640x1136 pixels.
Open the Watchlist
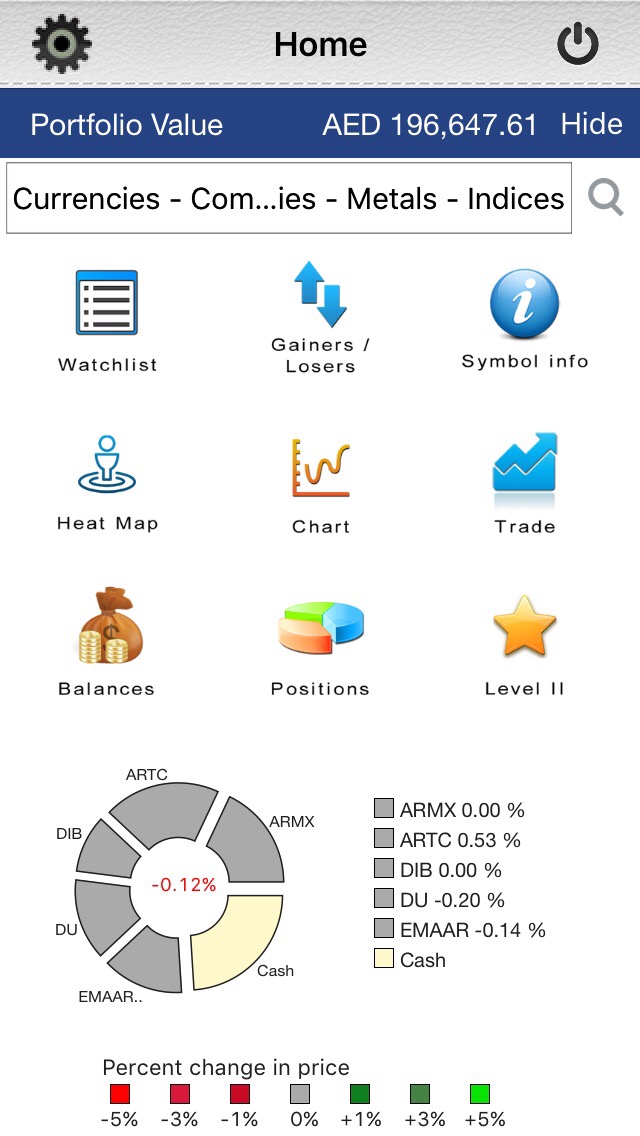tap(107, 320)
